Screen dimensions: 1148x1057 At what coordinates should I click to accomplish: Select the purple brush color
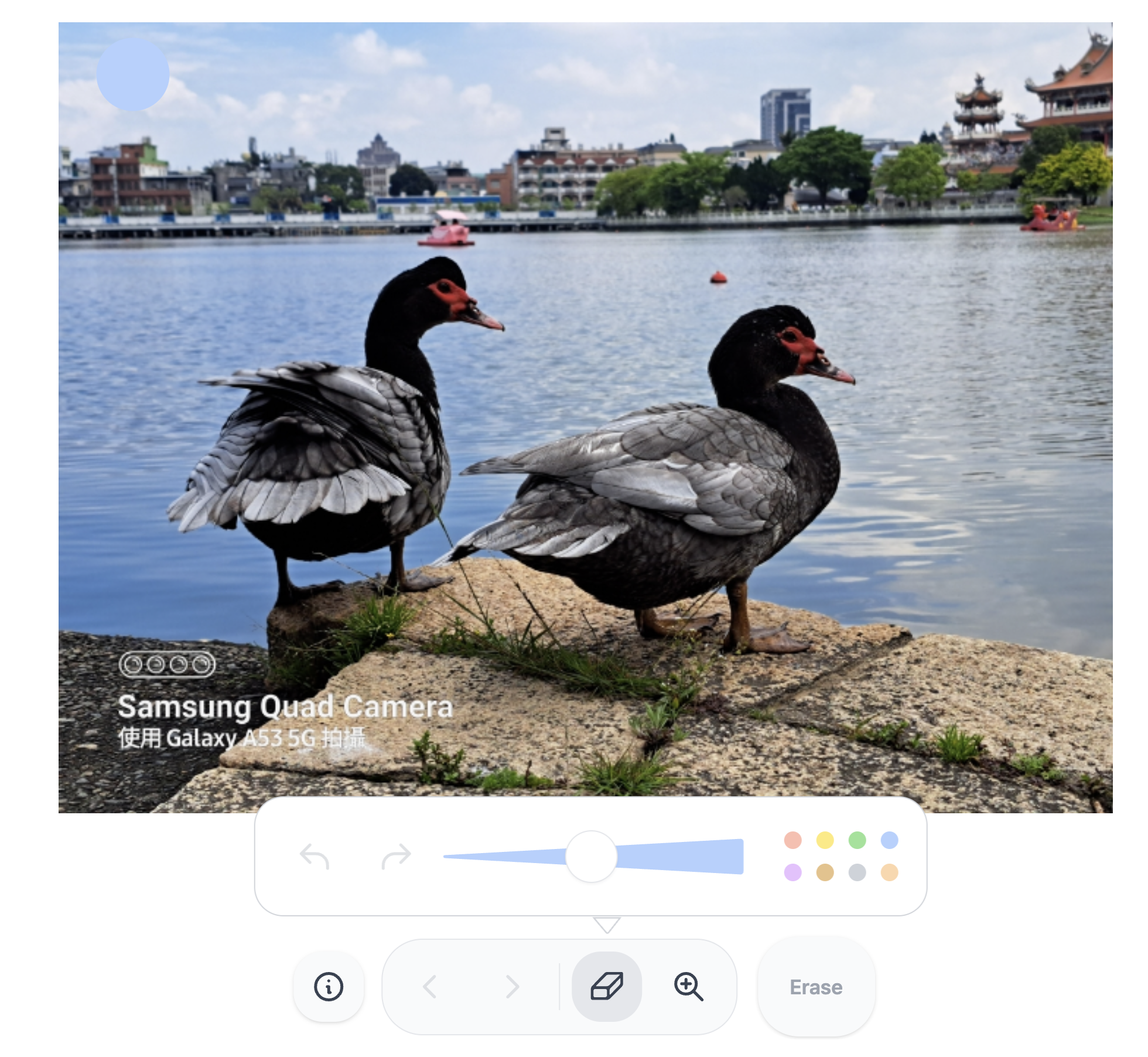pyautogui.click(x=792, y=872)
